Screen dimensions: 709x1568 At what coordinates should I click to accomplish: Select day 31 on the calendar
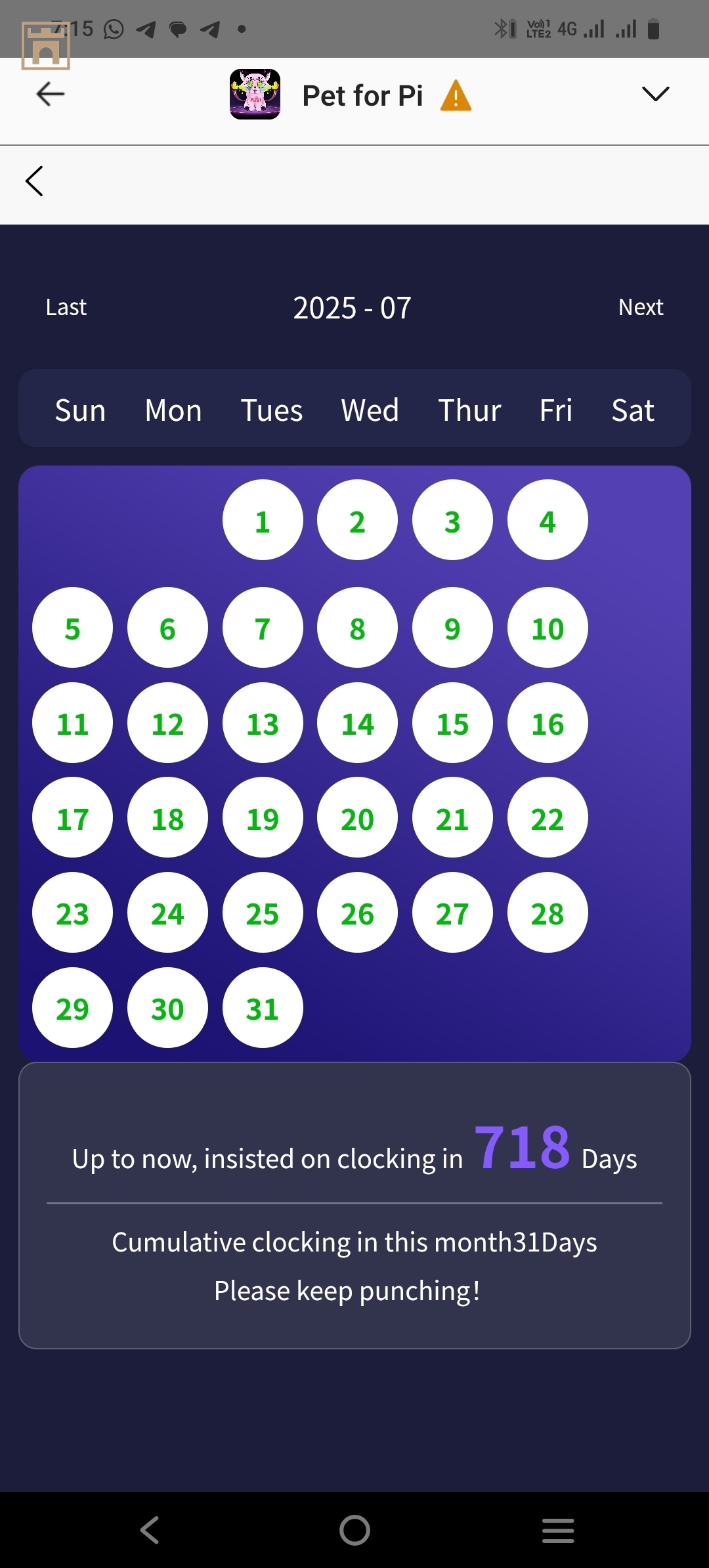coord(263,1007)
